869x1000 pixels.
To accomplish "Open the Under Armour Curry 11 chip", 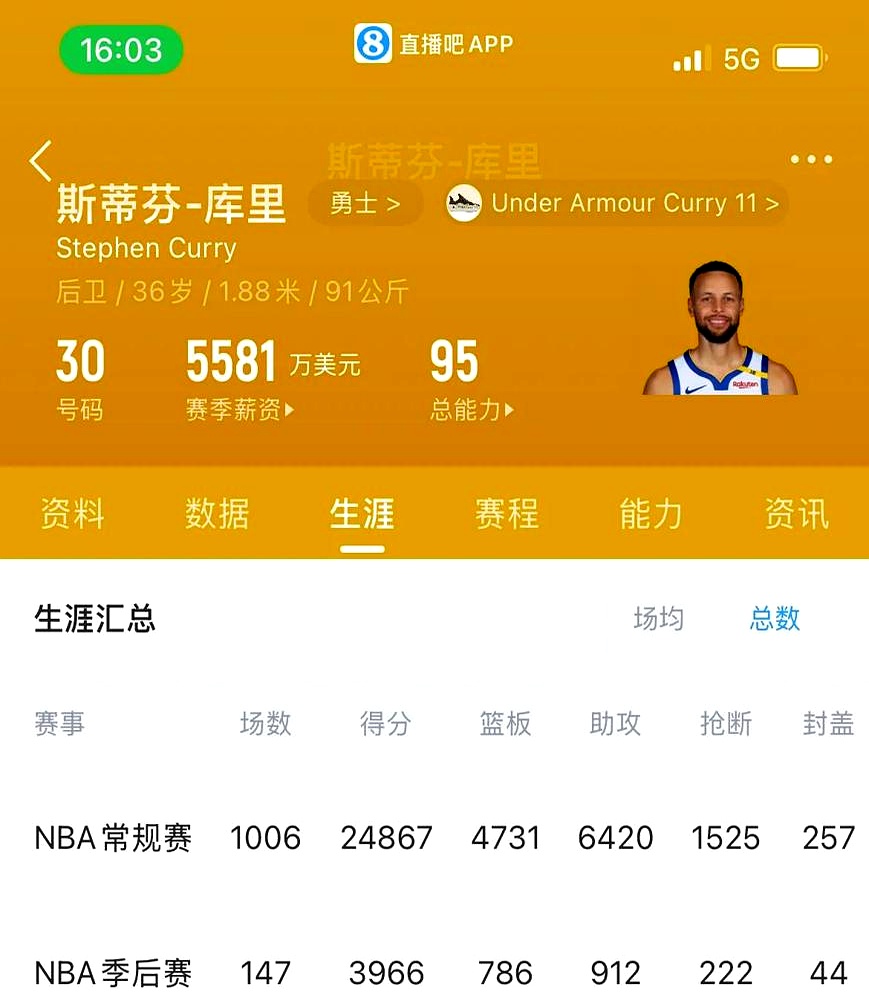I will coord(614,204).
